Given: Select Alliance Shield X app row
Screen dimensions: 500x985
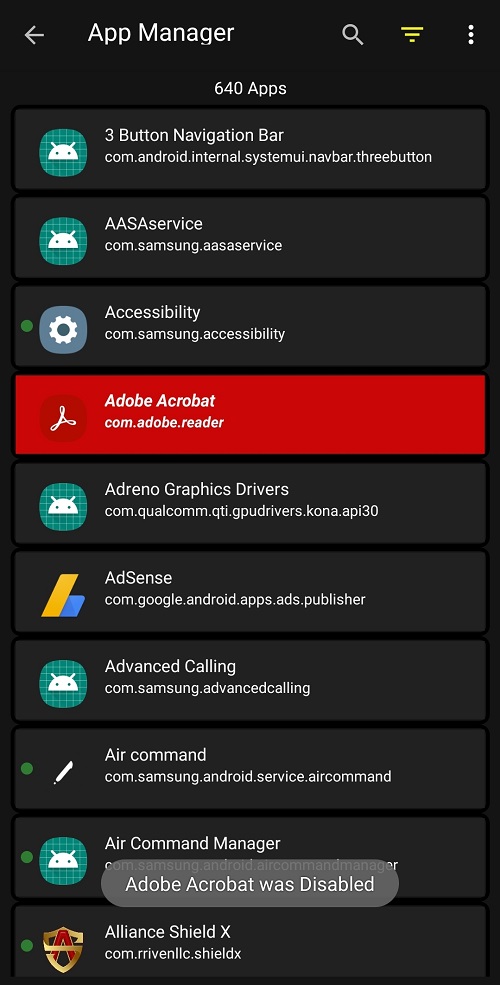Looking at the screenshot, I should click(250, 942).
